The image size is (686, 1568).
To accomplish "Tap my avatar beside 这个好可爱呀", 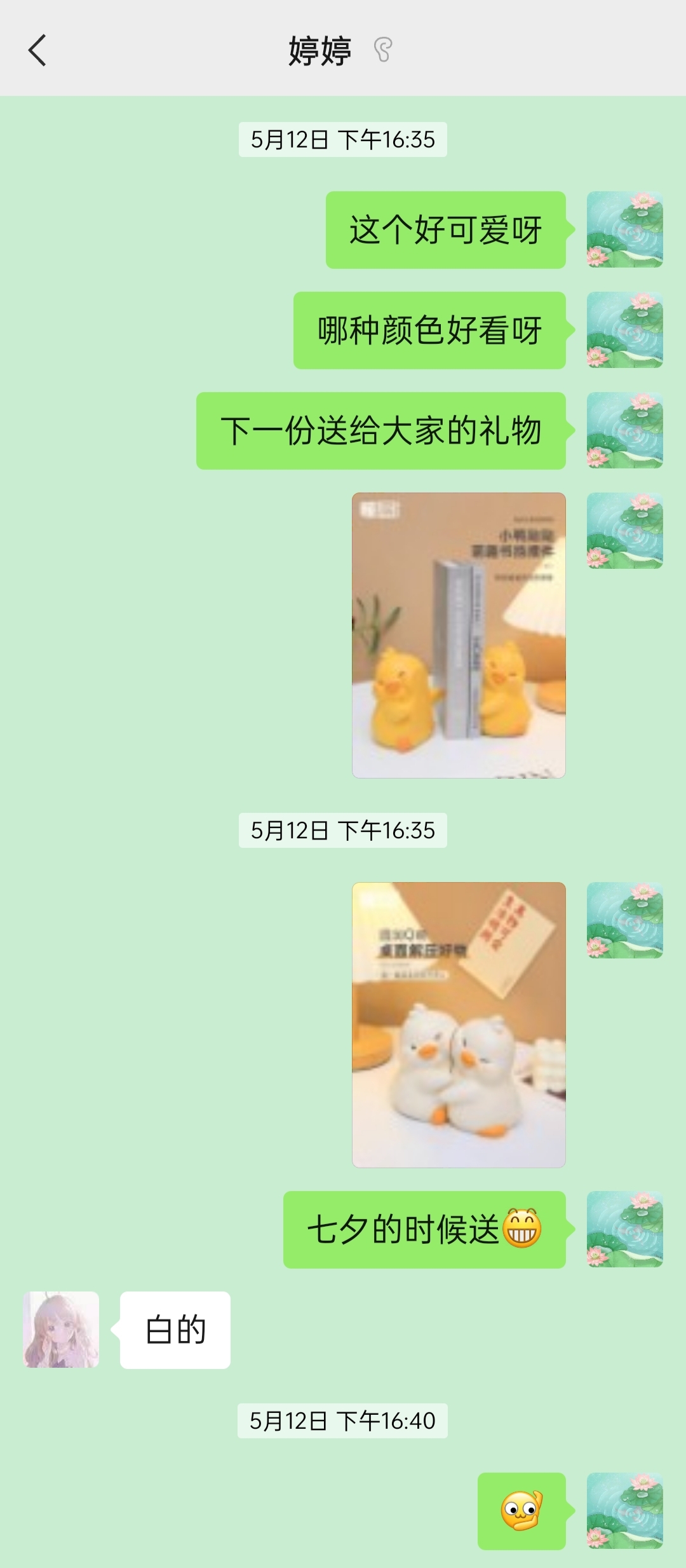I will click(x=624, y=229).
